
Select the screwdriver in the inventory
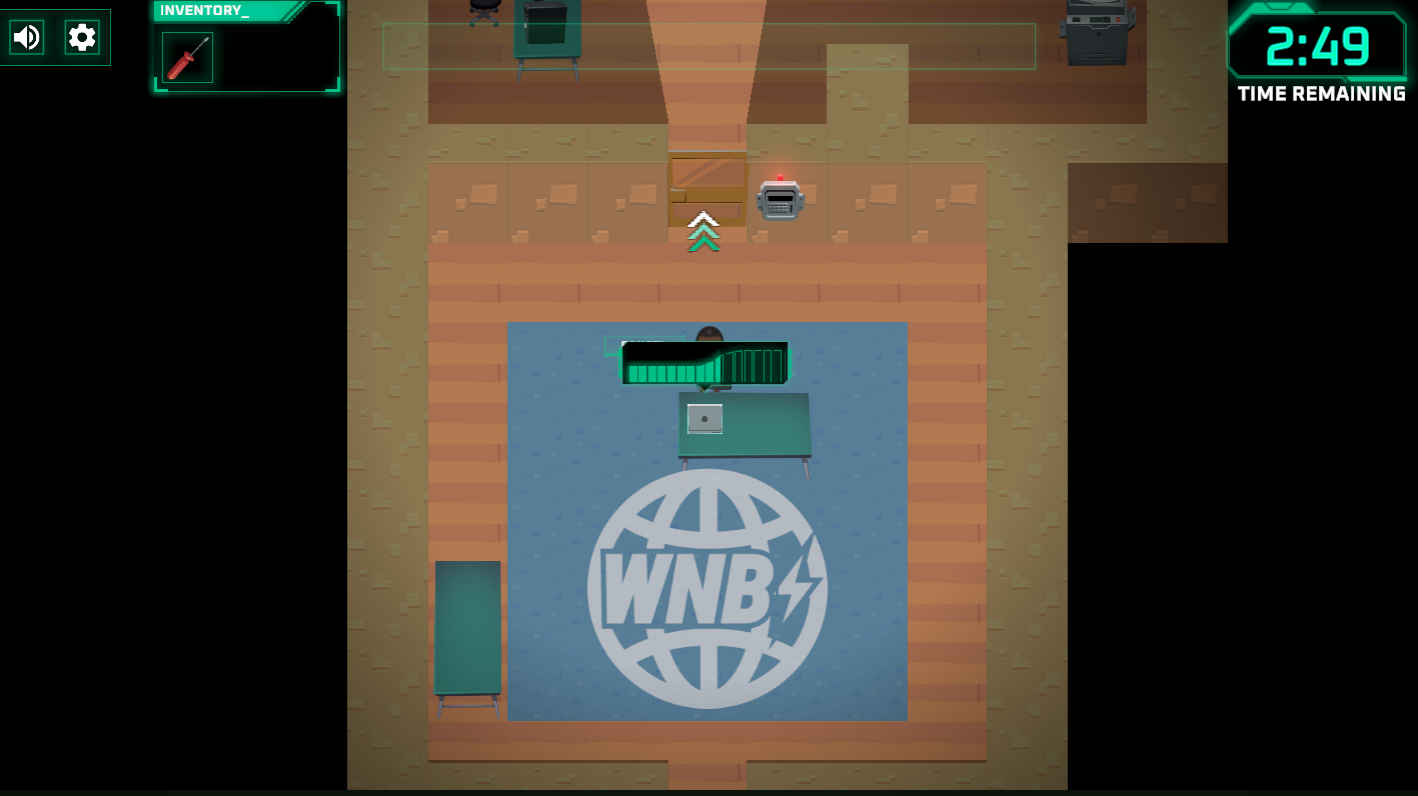[x=188, y=58]
